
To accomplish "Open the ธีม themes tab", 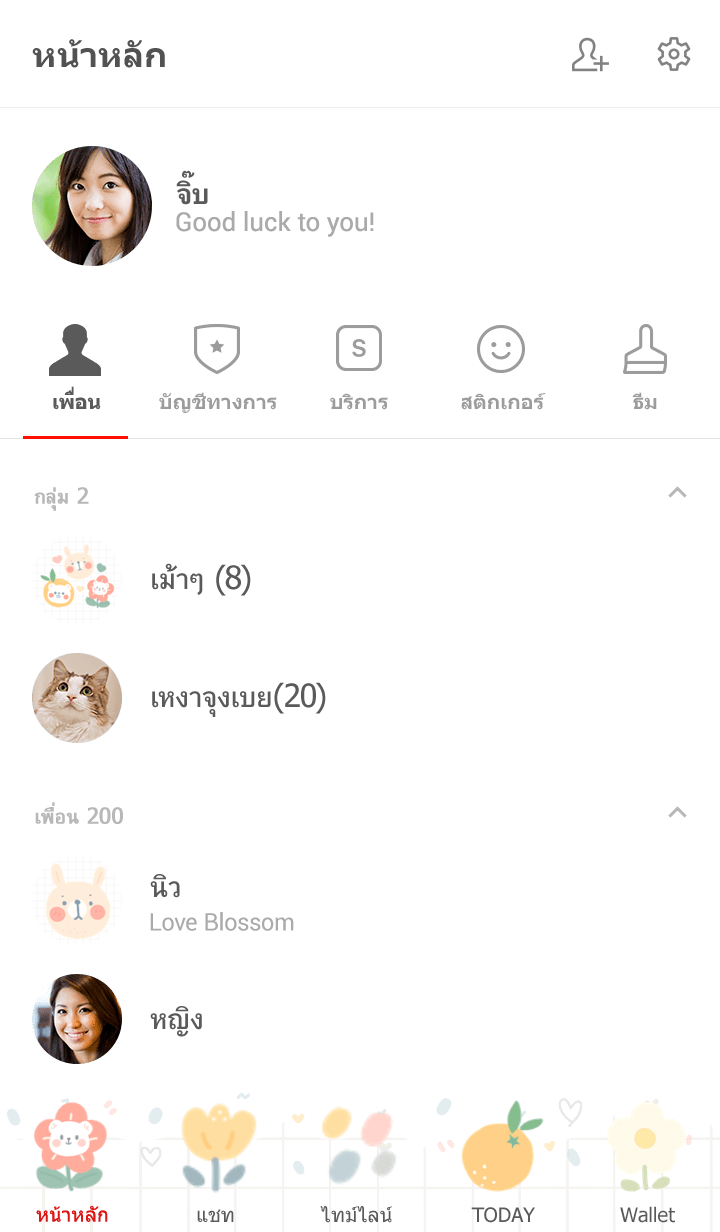I will (645, 372).
